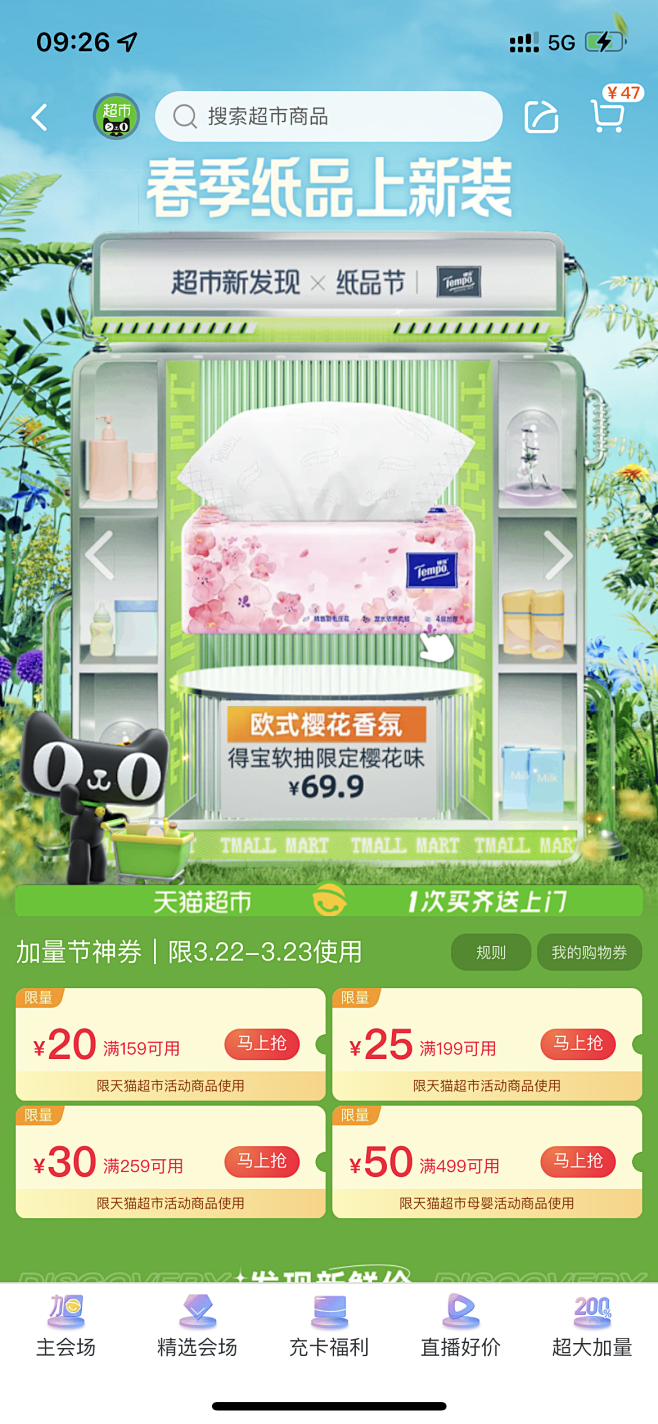Screen dimensions: 658x1424
Task: Open the Tmall supermarket cat logo
Action: [116, 117]
